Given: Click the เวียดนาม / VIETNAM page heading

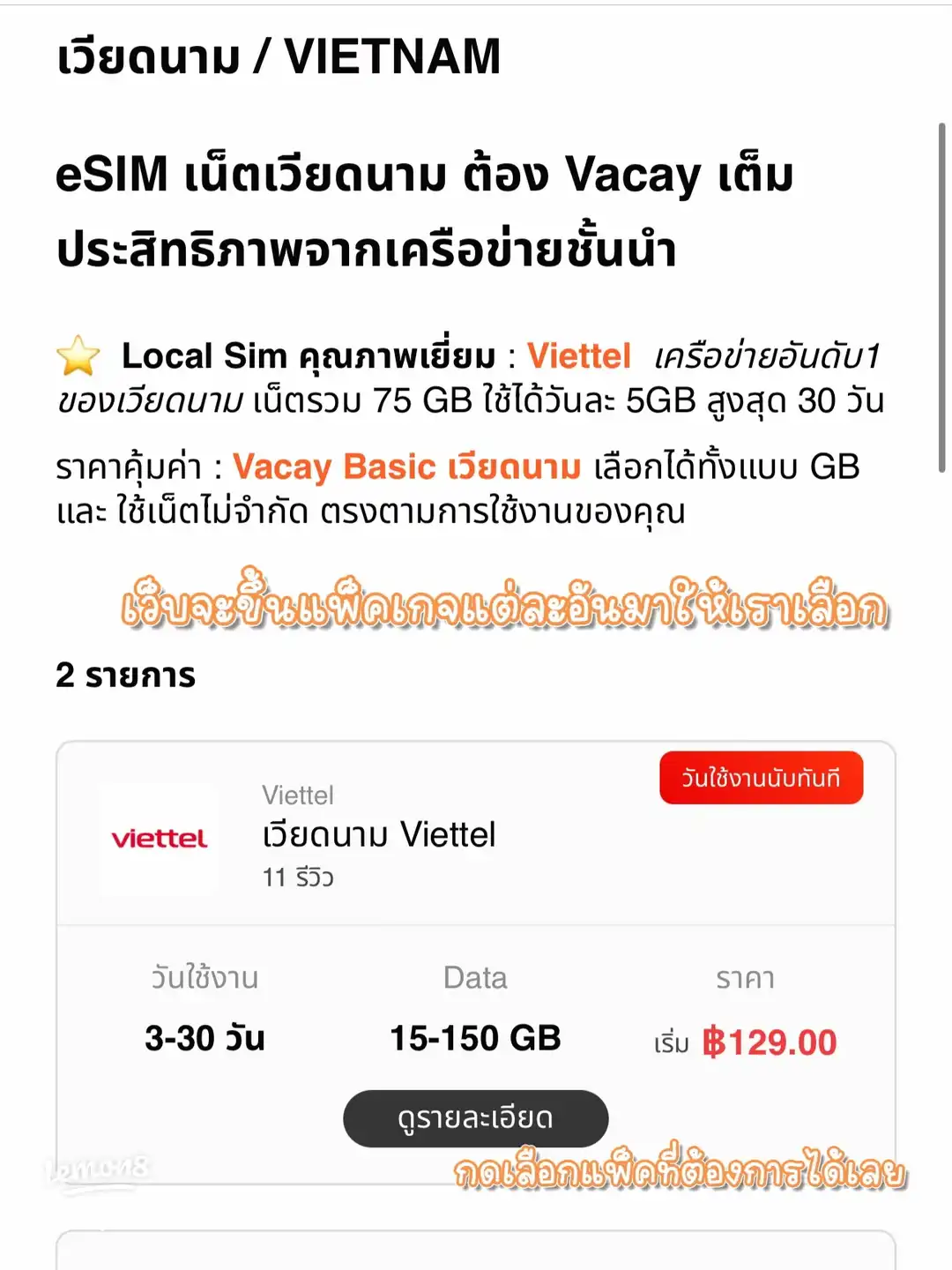Looking at the screenshot, I should 279,56.
